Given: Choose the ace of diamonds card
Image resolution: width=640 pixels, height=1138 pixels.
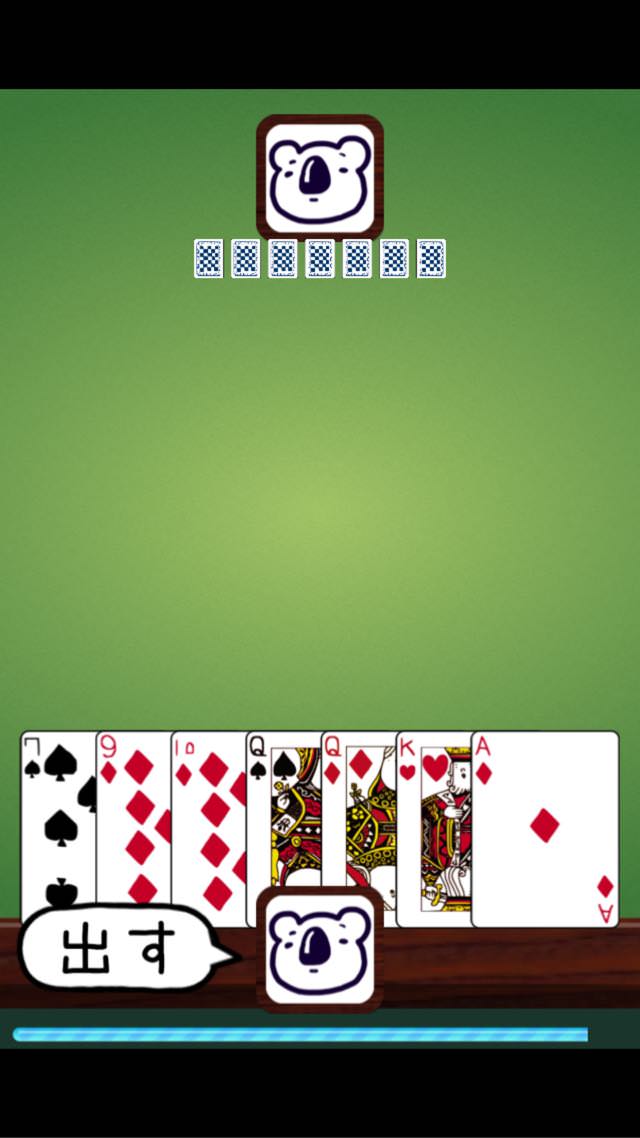Looking at the screenshot, I should (545, 829).
